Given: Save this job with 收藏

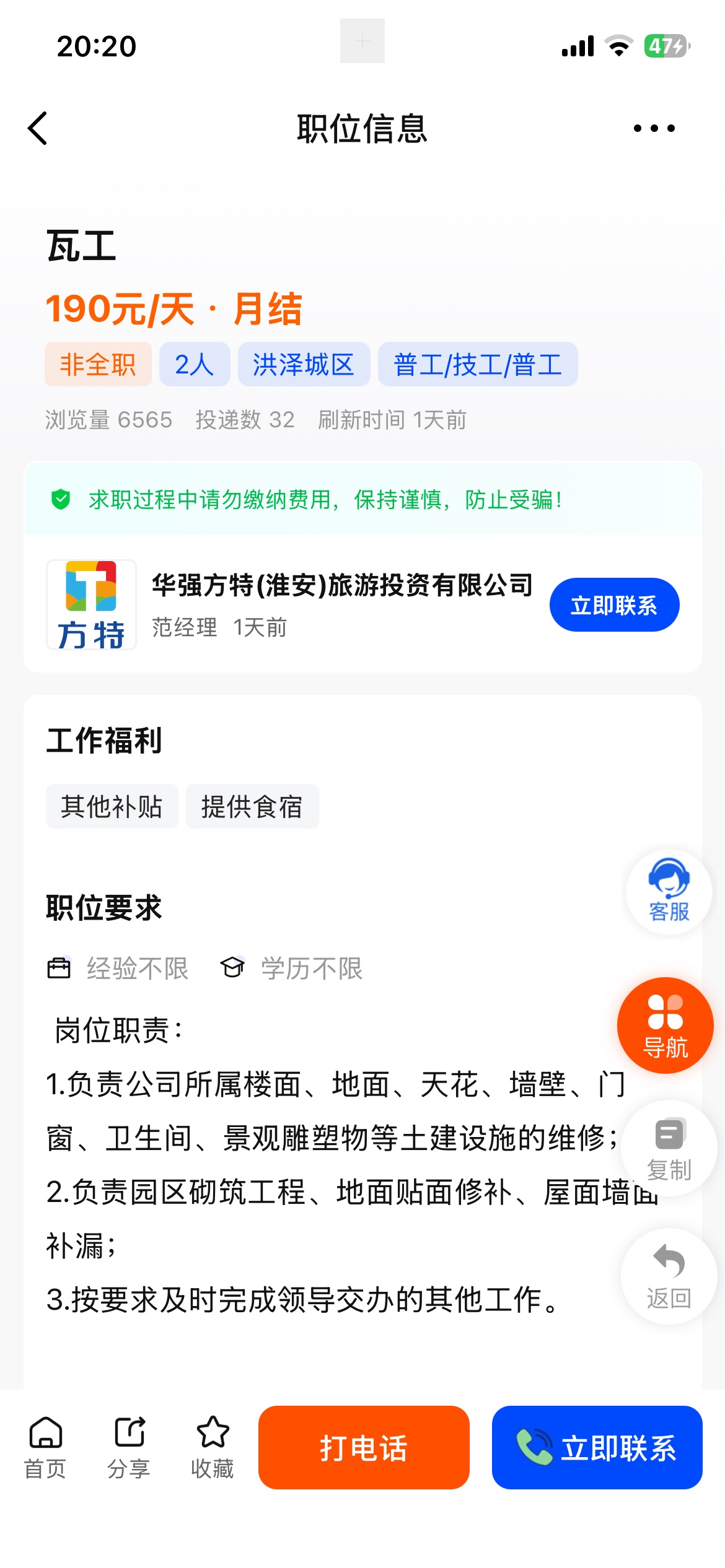Looking at the screenshot, I should [x=213, y=1447].
